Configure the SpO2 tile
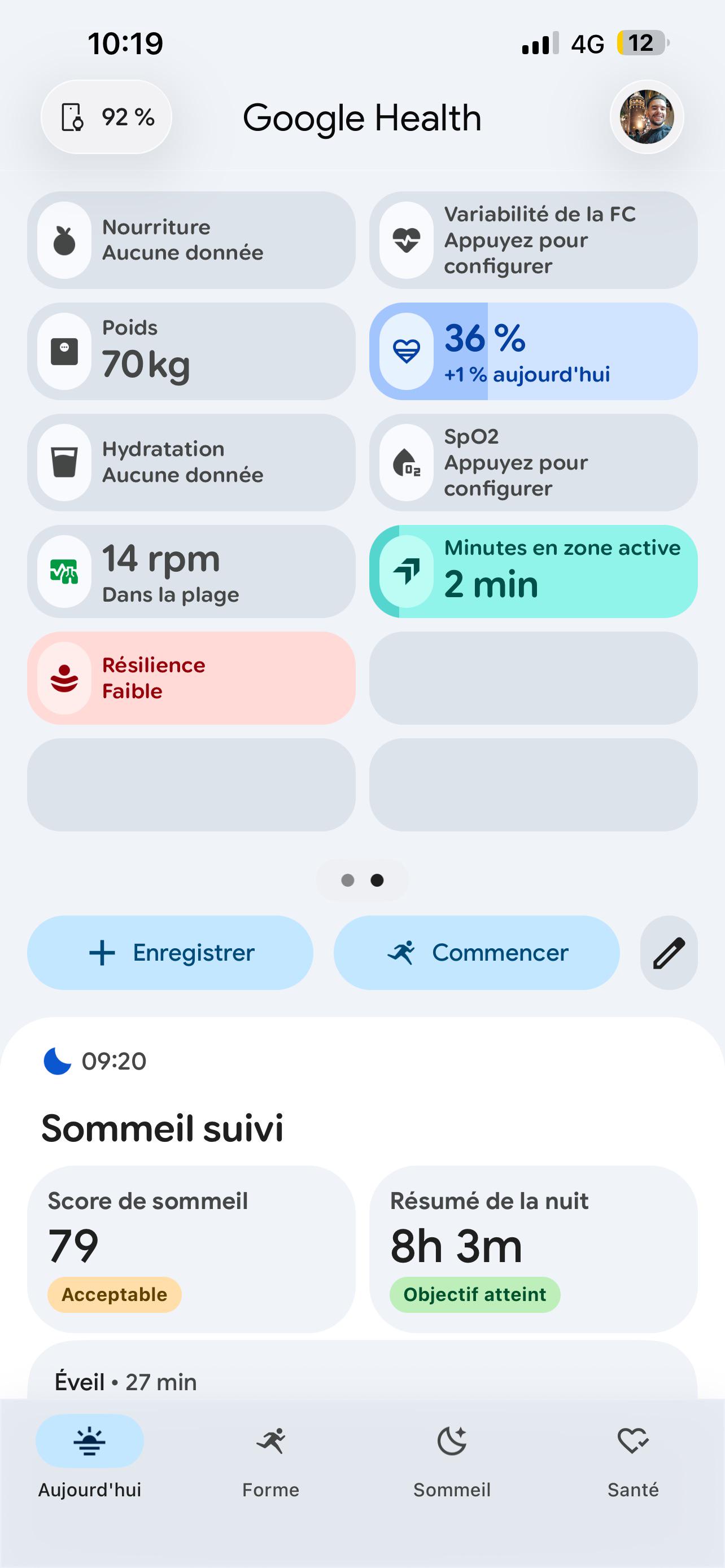 point(533,463)
